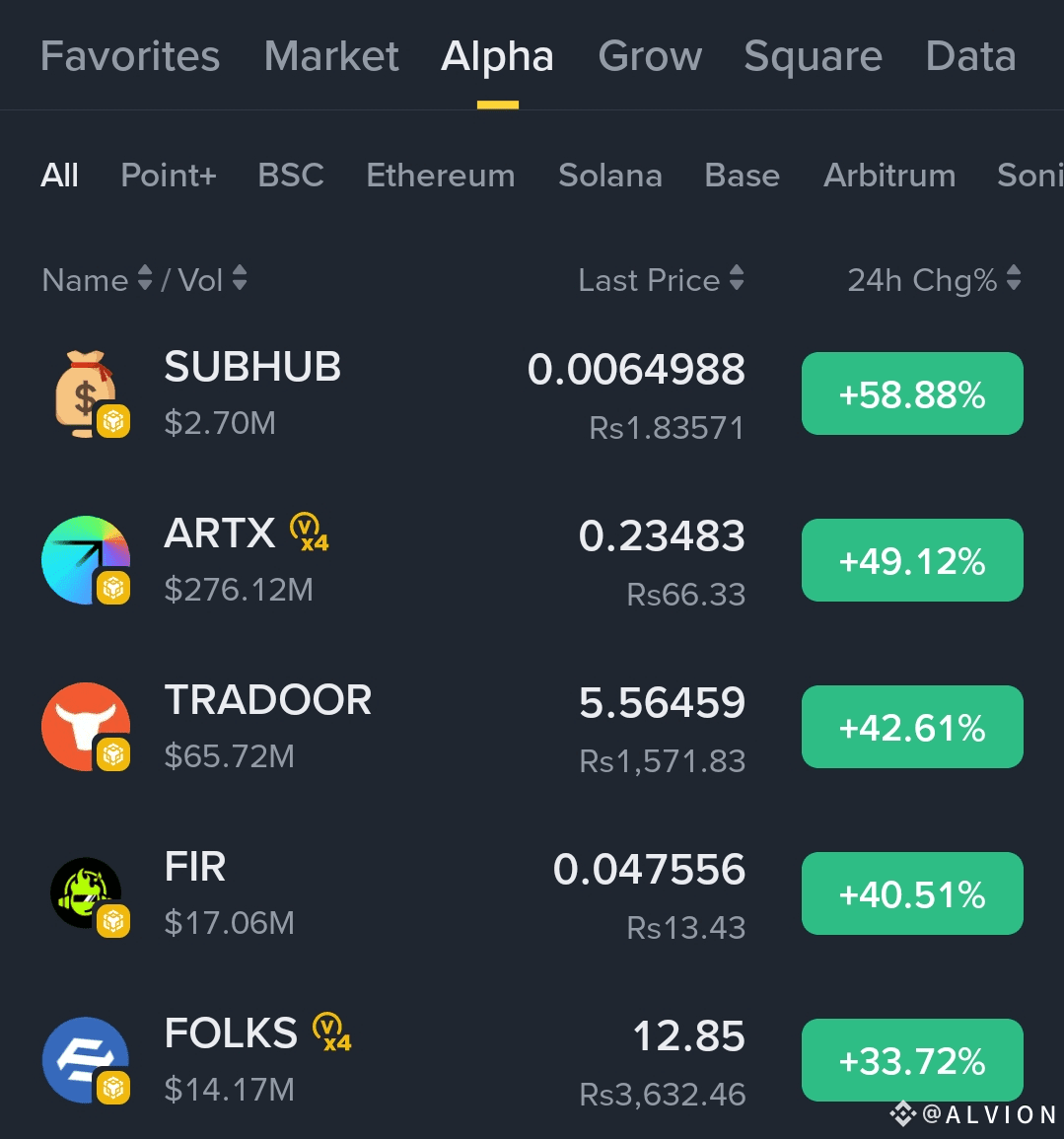Switch to the Data tab
The image size is (1064, 1139).
click(970, 56)
